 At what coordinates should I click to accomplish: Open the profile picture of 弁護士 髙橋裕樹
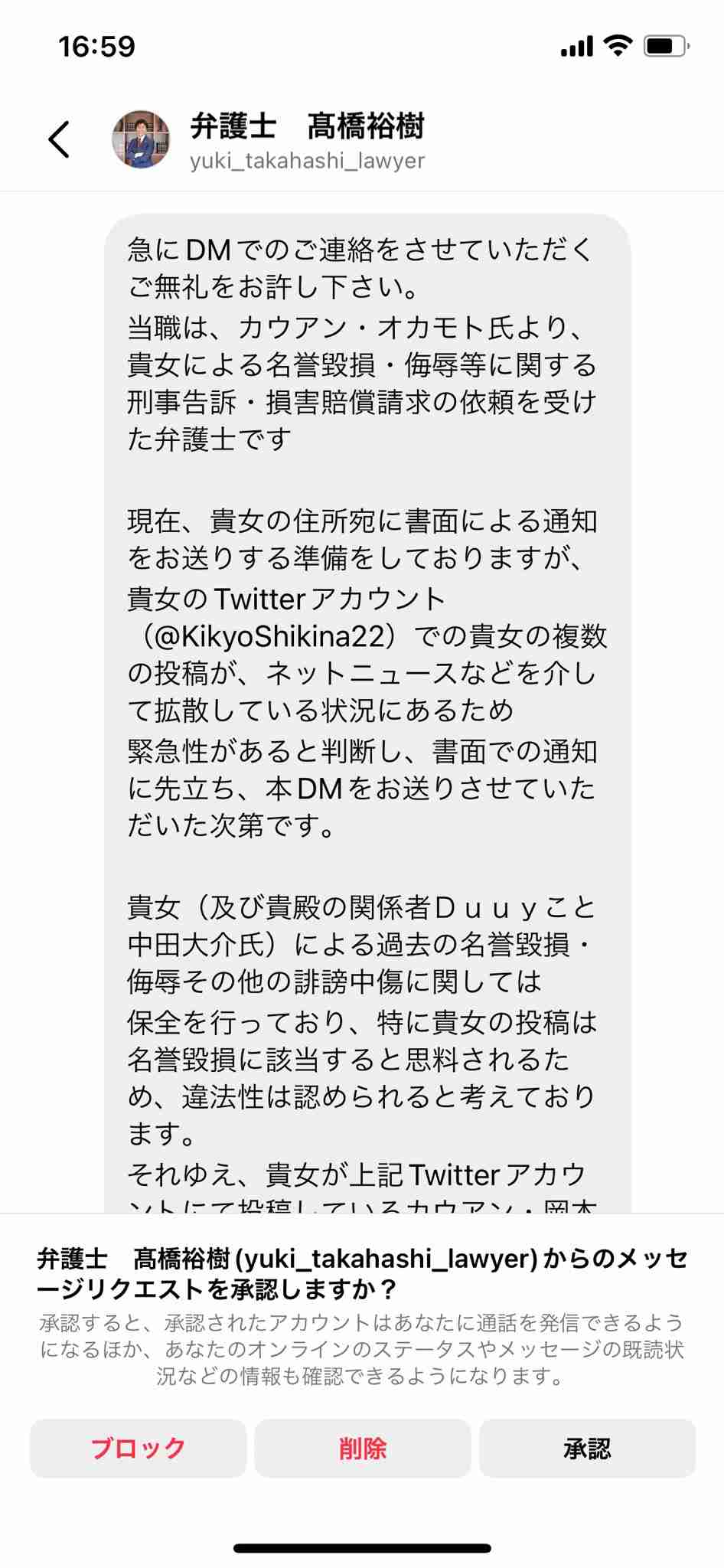141,139
